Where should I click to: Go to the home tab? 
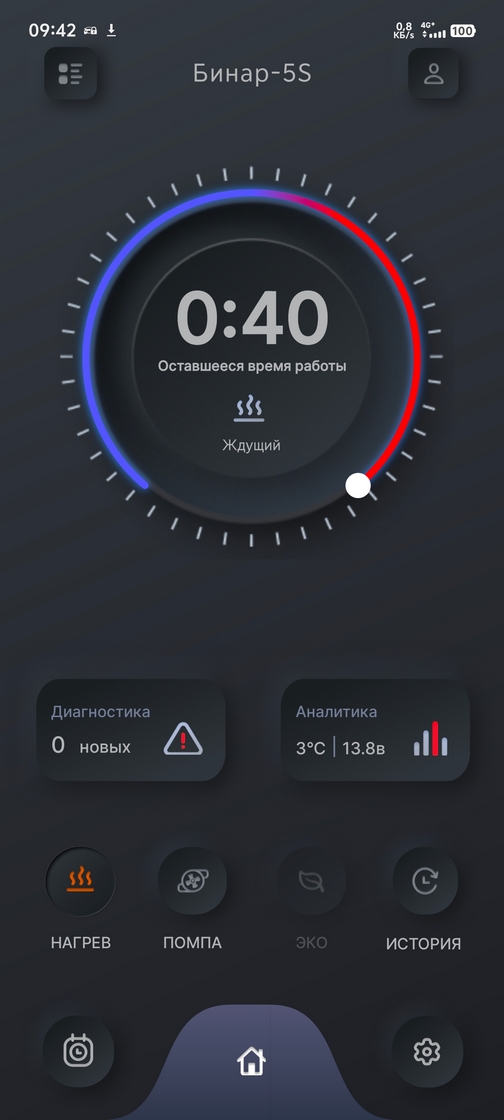[251, 1062]
